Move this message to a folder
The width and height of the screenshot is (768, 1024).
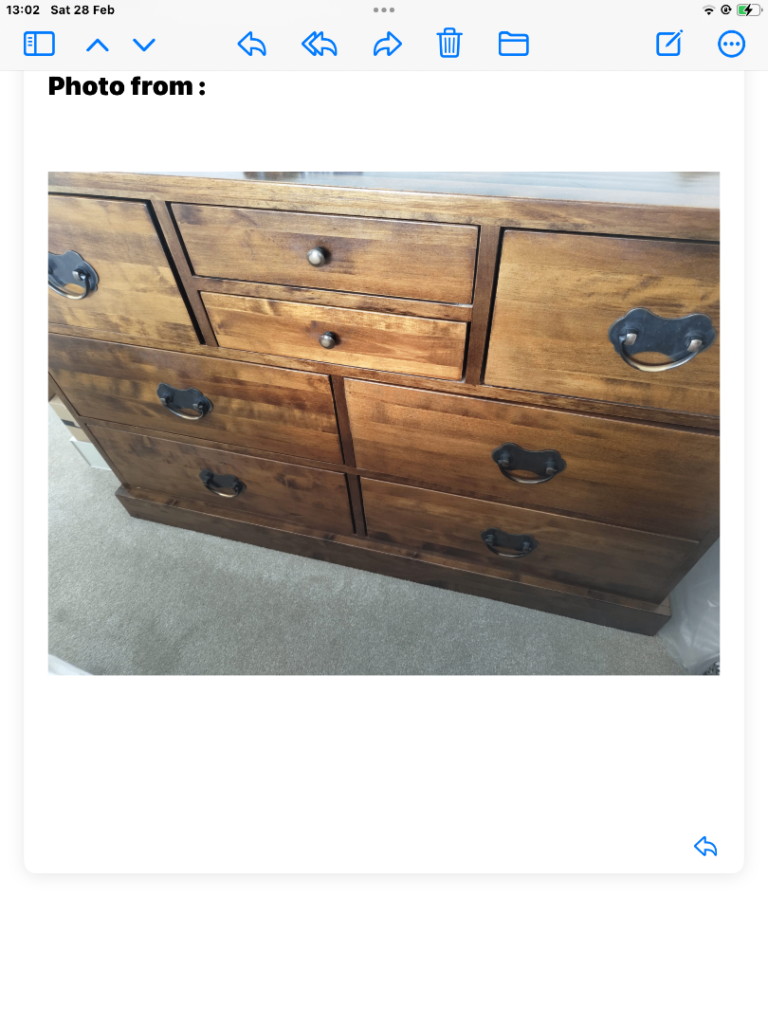[x=513, y=44]
